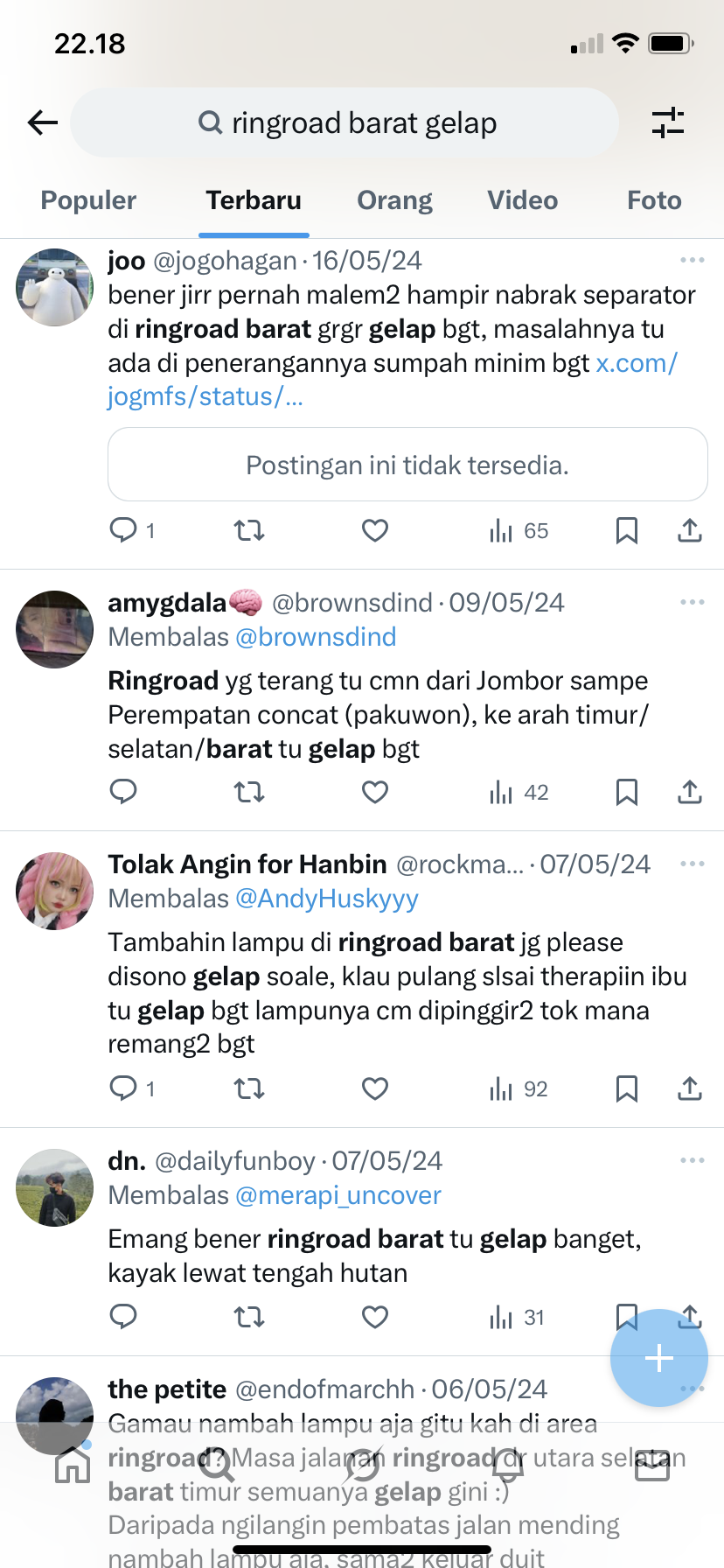Select the Video tab
Screen dimensions: 724x1568
(522, 200)
